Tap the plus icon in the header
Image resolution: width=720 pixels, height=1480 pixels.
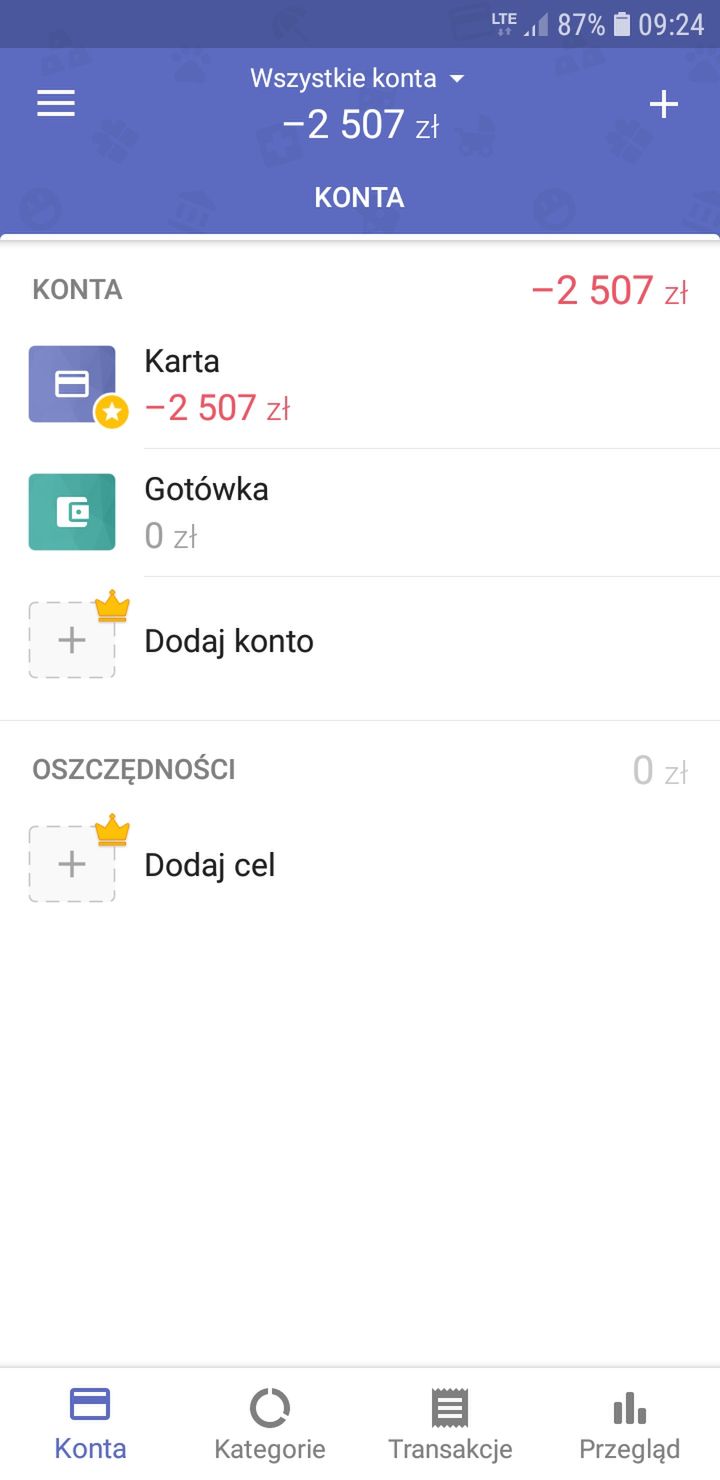[664, 104]
